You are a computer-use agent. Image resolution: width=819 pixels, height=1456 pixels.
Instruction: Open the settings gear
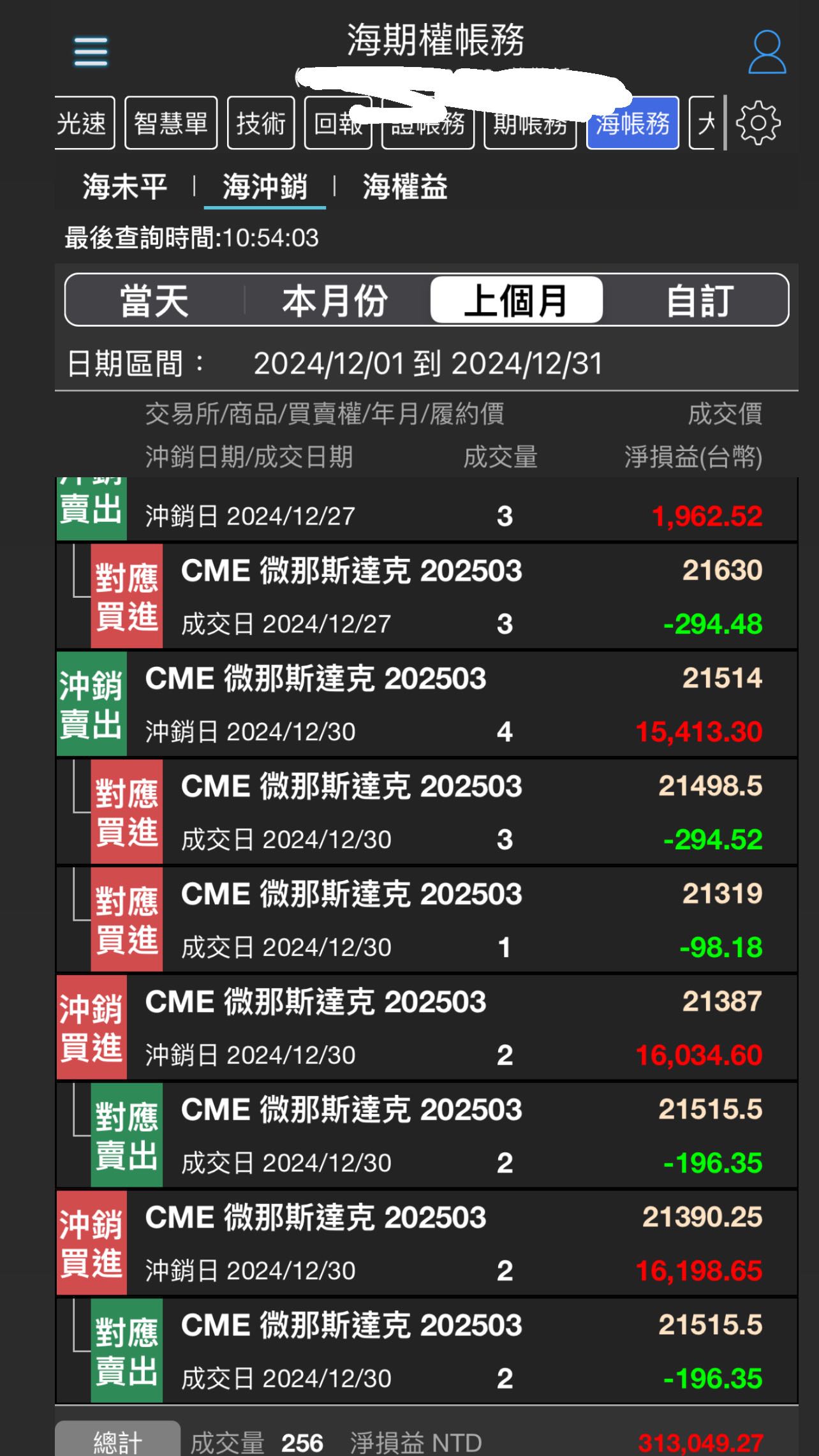759,124
